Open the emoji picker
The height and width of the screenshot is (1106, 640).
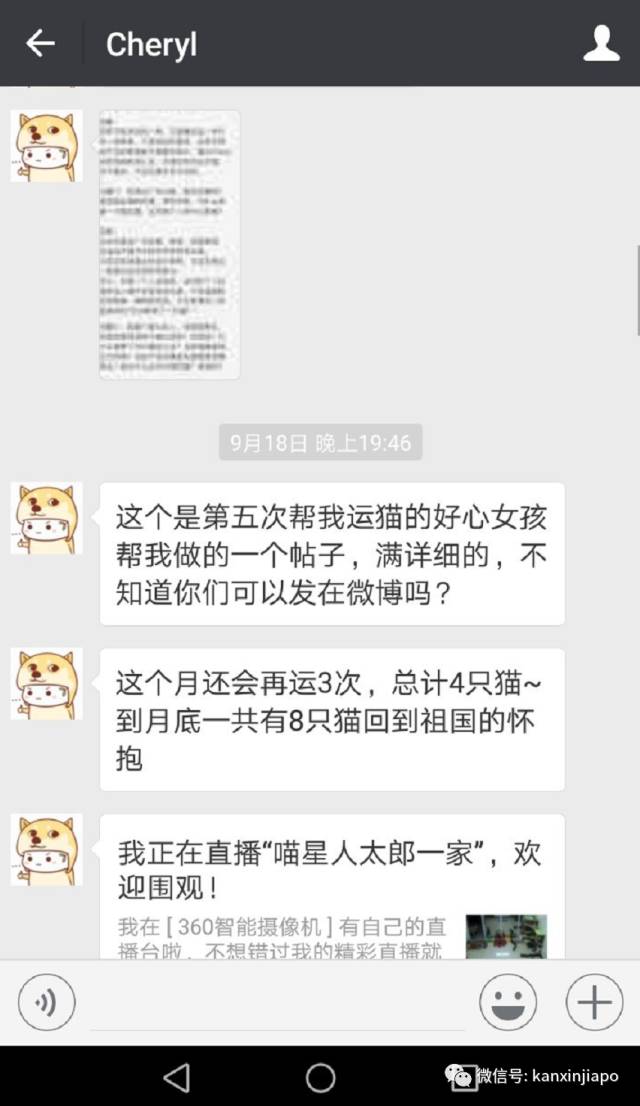click(x=508, y=1002)
